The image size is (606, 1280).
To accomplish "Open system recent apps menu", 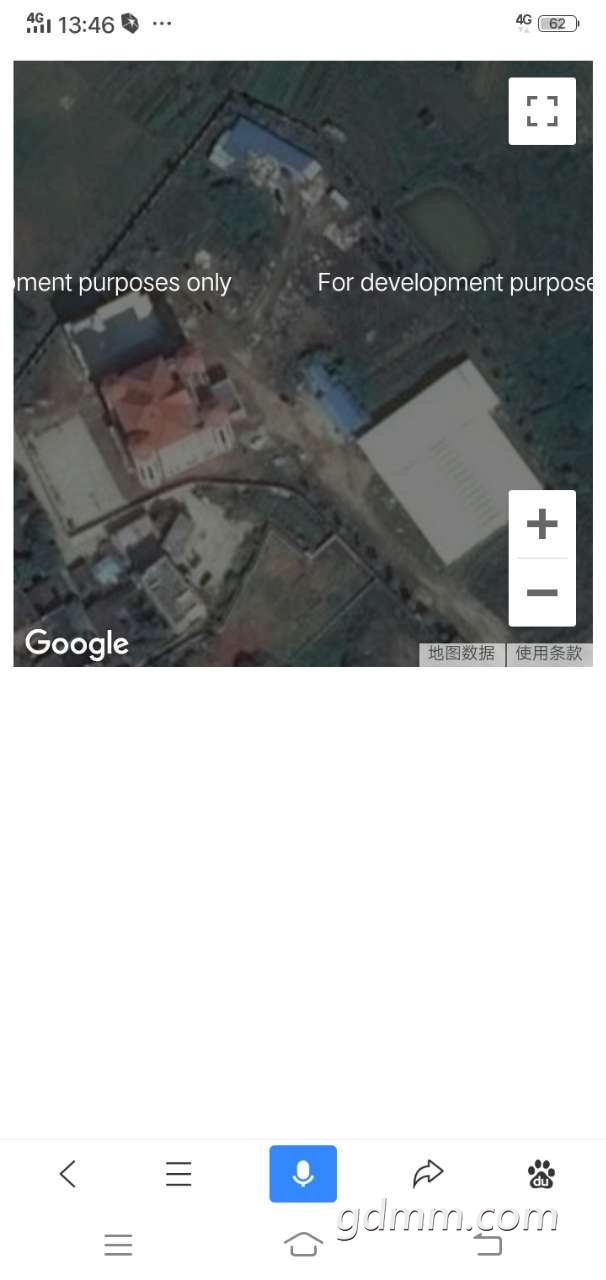I will [x=118, y=1244].
